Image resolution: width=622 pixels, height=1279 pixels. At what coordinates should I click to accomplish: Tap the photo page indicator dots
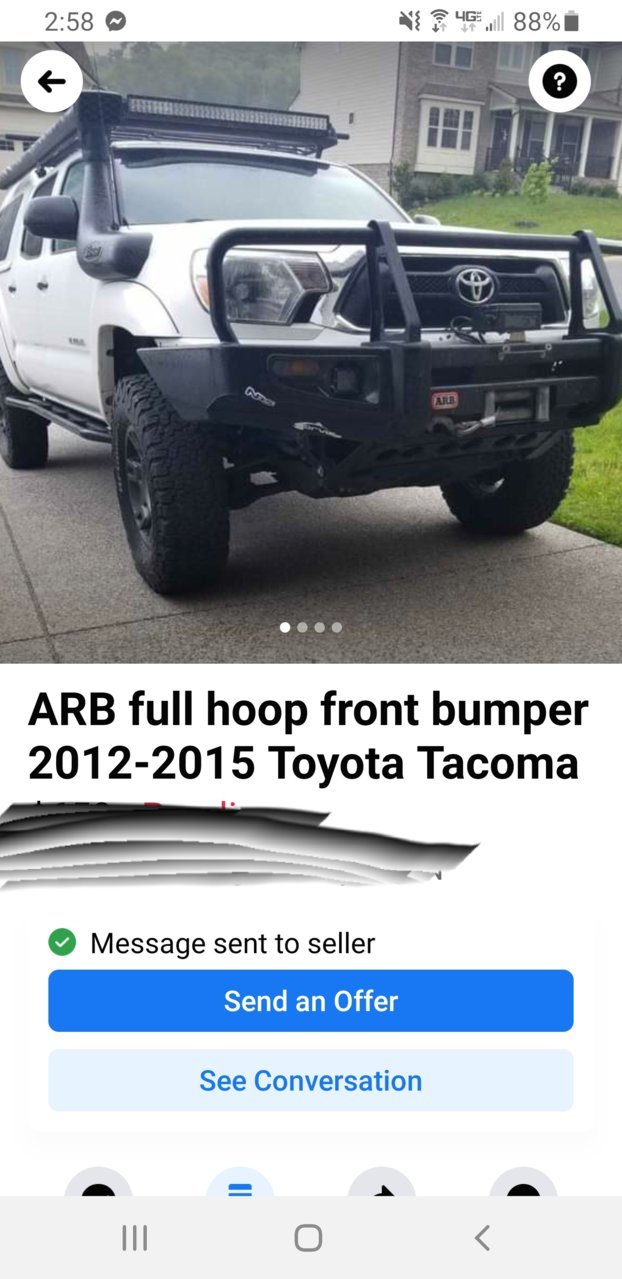point(311,627)
